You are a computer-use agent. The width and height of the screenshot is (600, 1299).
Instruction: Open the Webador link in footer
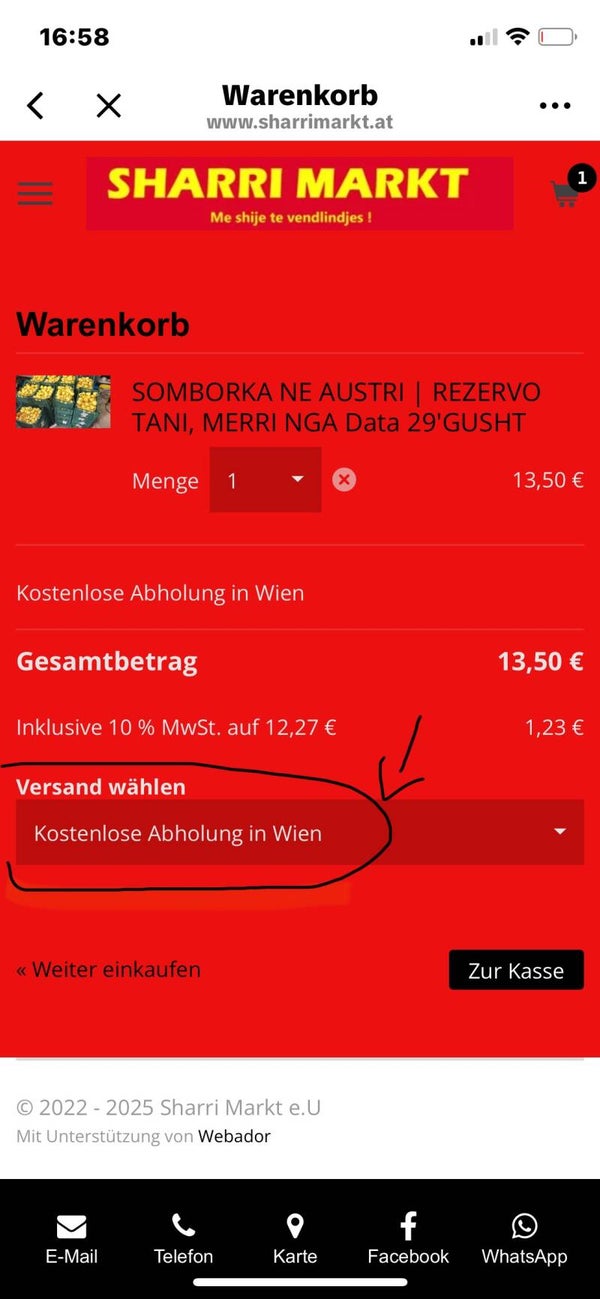(x=234, y=1136)
